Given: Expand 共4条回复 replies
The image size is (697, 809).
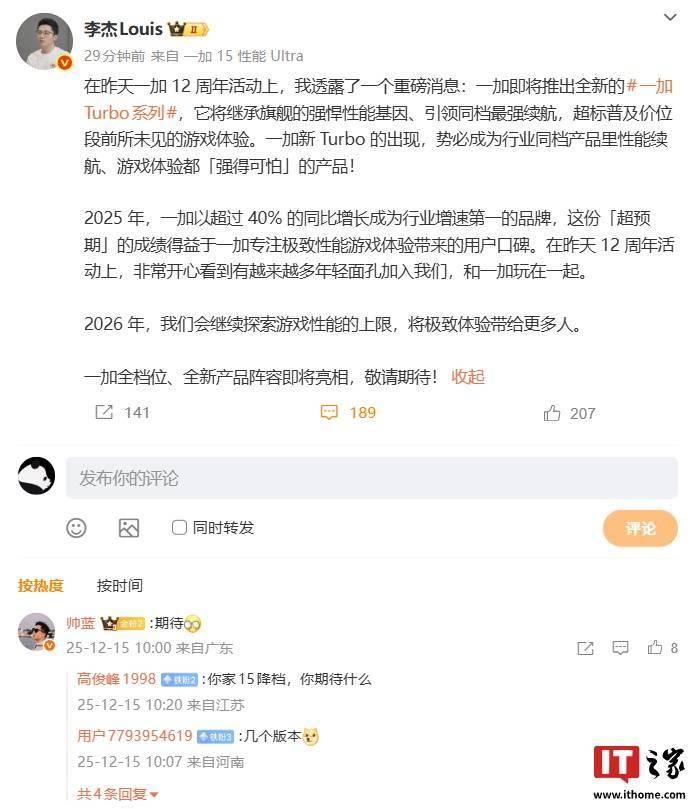Looking at the screenshot, I should (112, 794).
